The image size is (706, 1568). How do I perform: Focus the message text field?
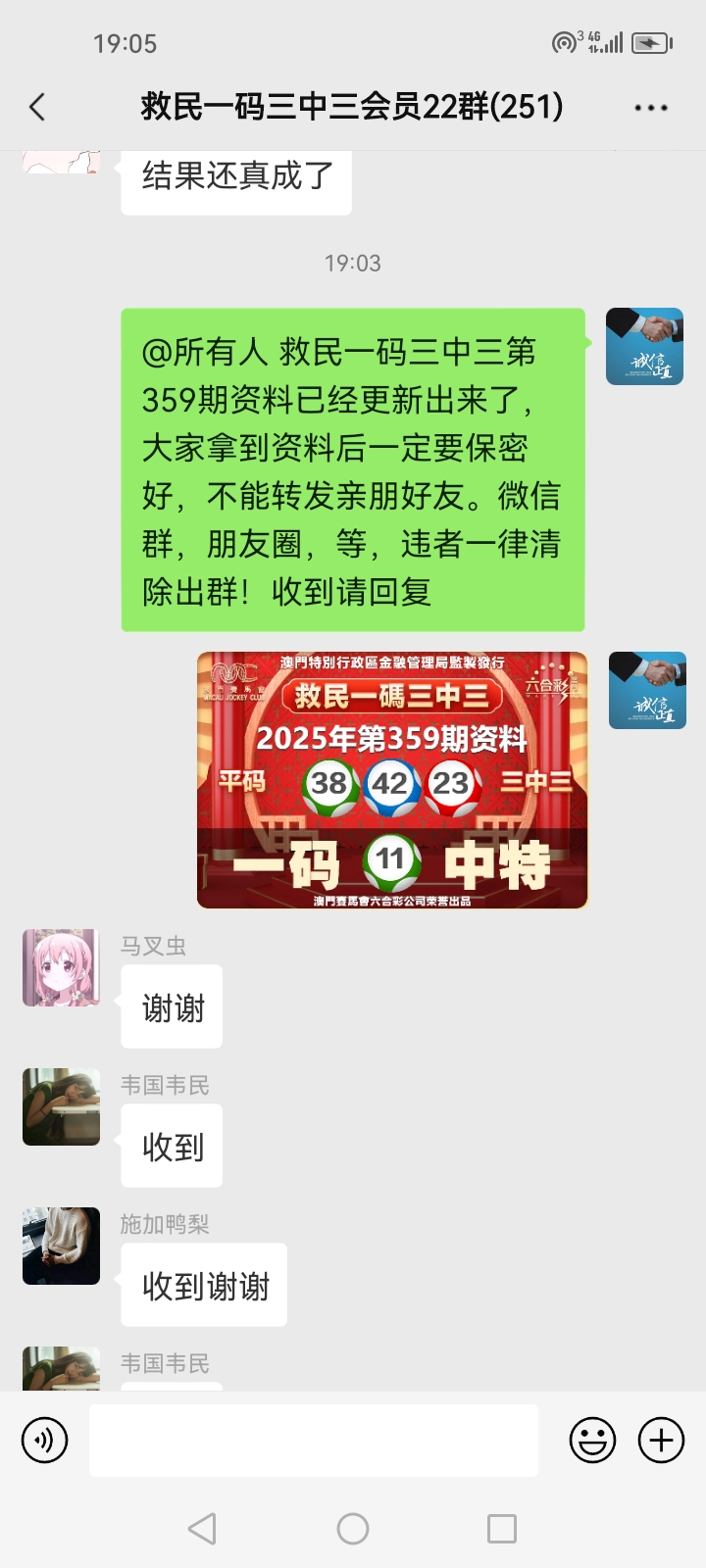click(313, 1441)
